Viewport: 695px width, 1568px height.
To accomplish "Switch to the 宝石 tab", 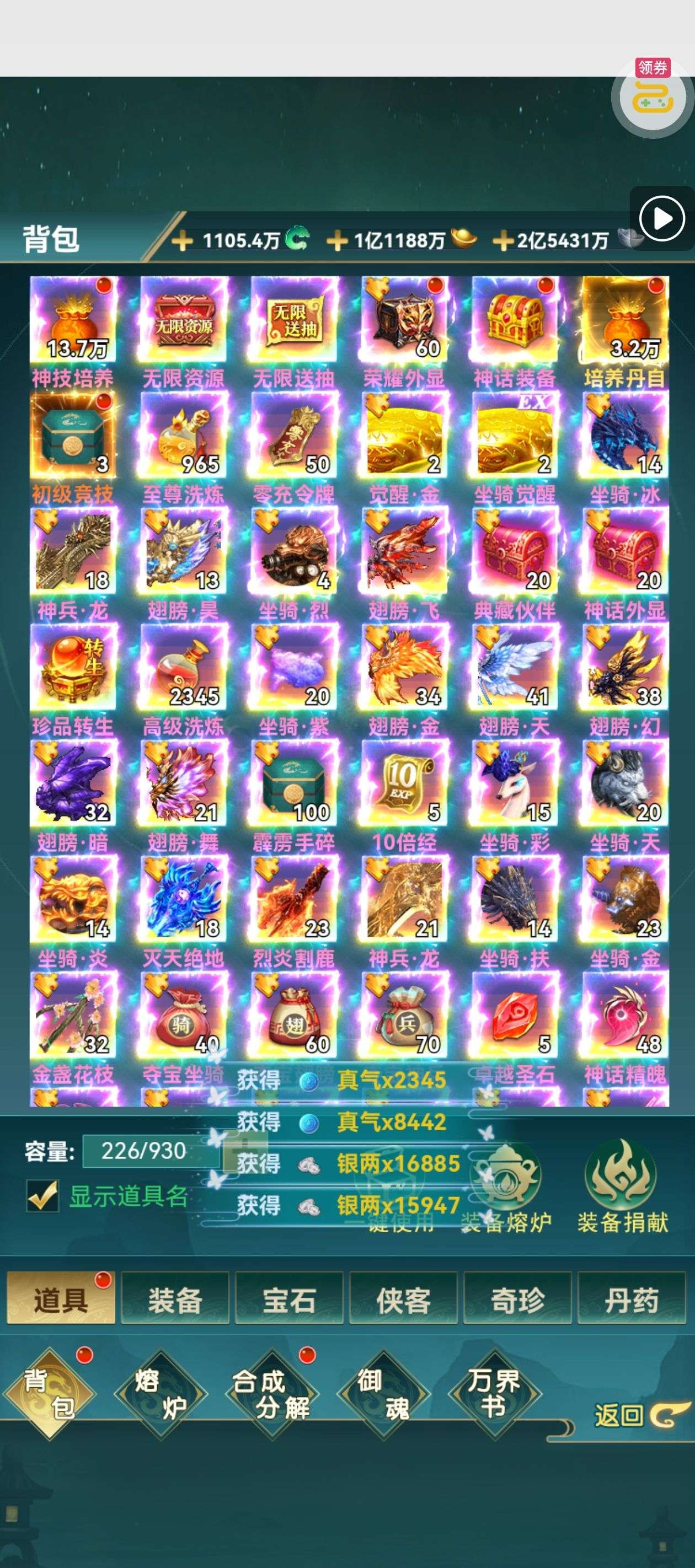I will tap(288, 1301).
